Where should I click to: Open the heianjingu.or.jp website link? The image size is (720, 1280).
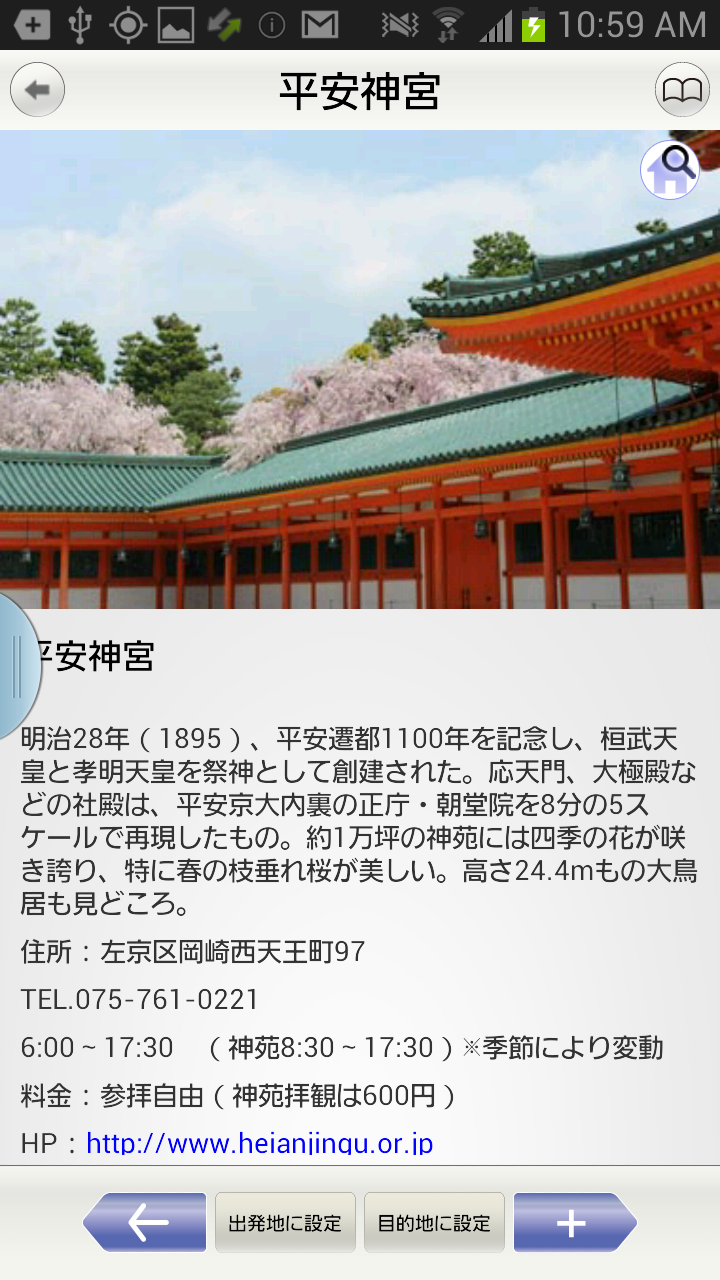(x=259, y=1143)
